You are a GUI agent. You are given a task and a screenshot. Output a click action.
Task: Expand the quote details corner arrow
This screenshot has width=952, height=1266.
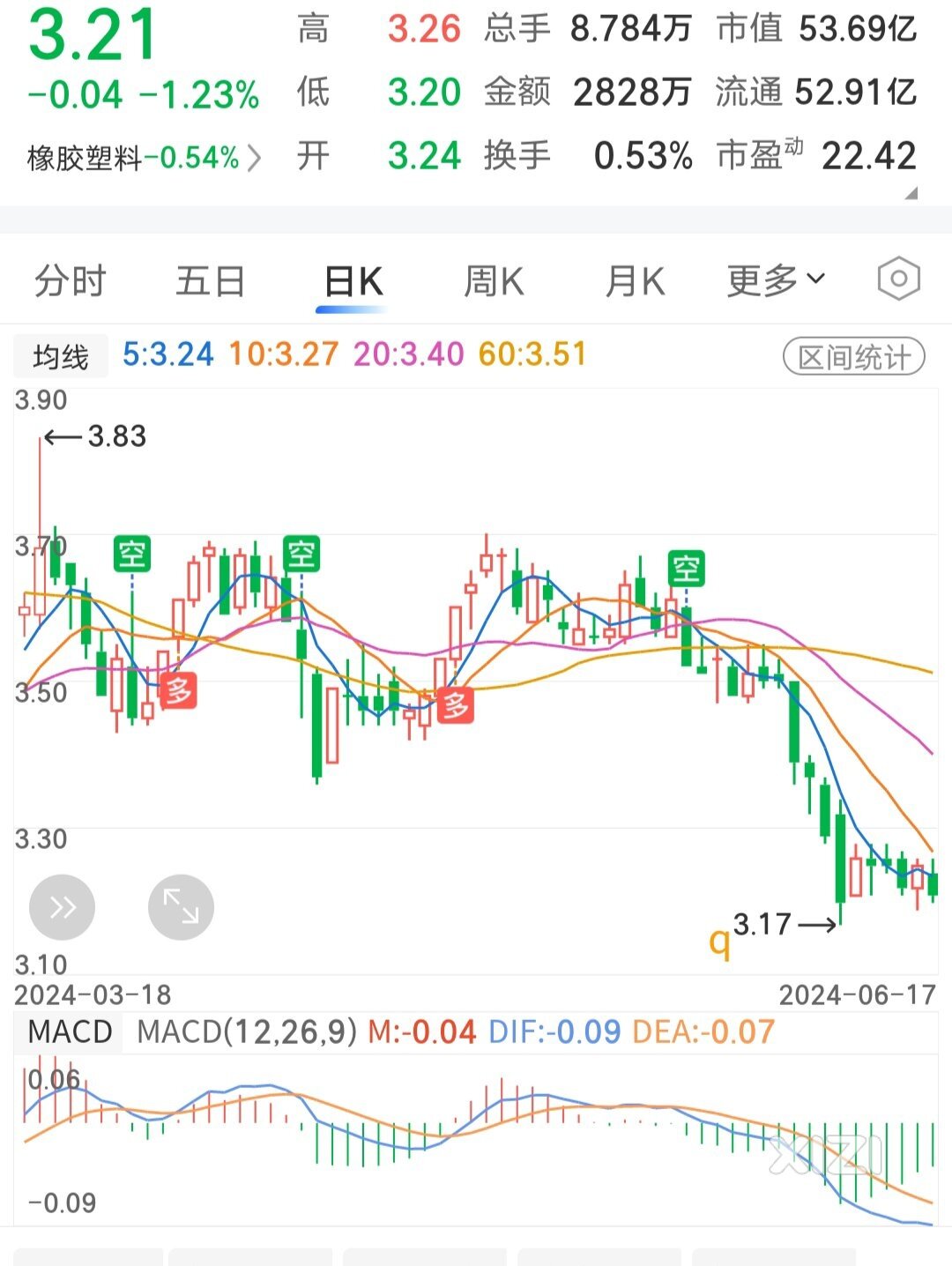click(911, 193)
